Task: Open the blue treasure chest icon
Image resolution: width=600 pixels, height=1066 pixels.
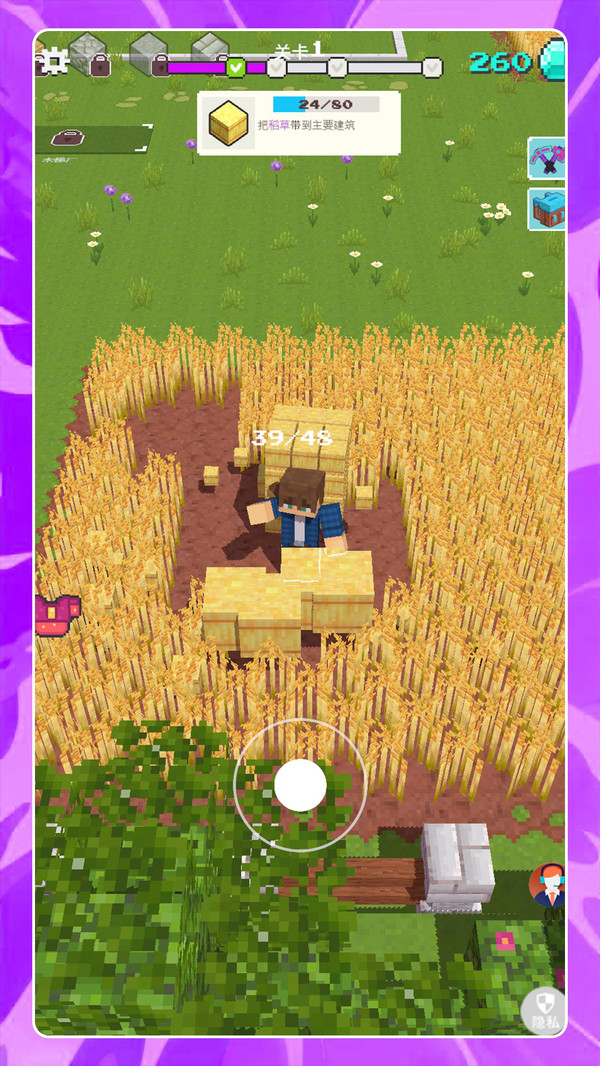Action: pos(547,210)
